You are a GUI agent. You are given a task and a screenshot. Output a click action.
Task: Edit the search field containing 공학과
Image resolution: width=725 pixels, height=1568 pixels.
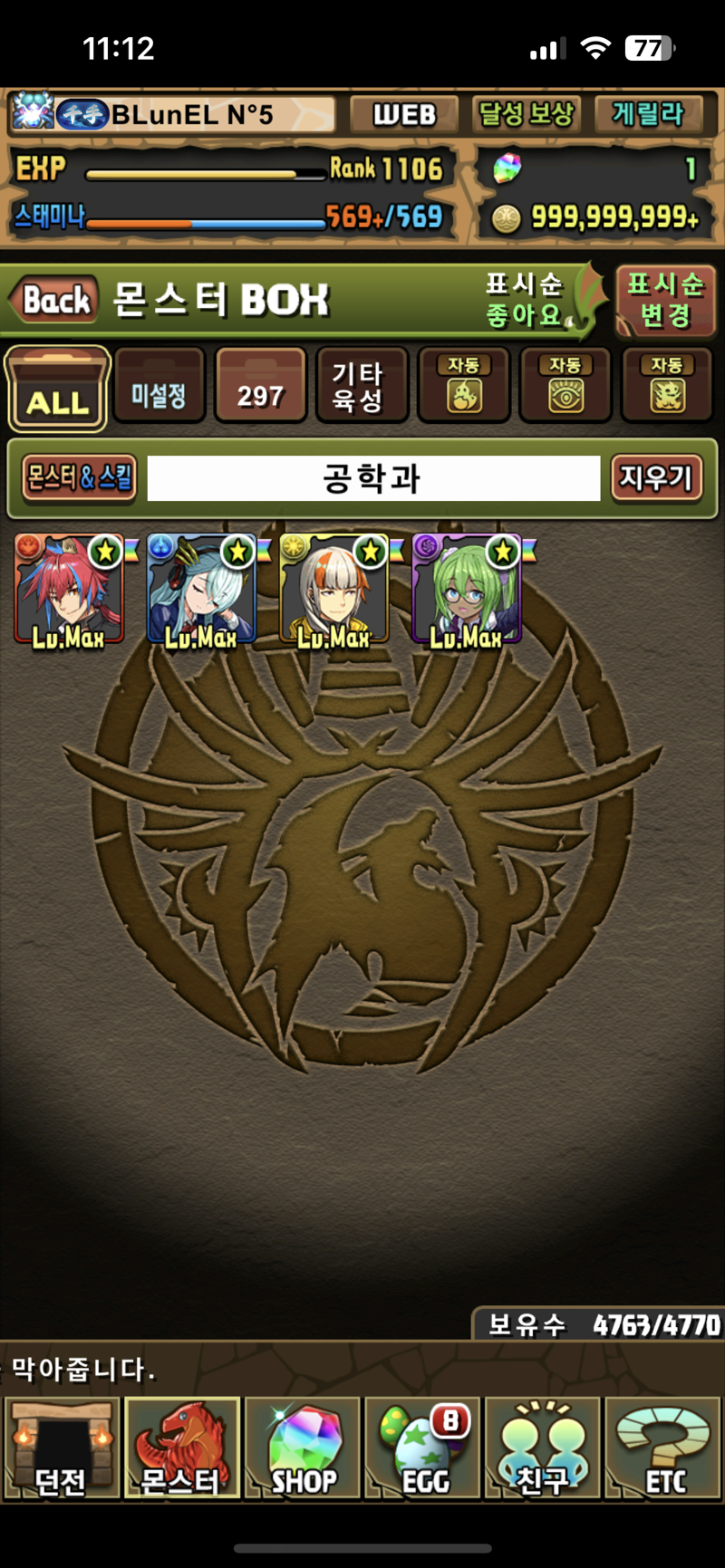click(x=373, y=478)
